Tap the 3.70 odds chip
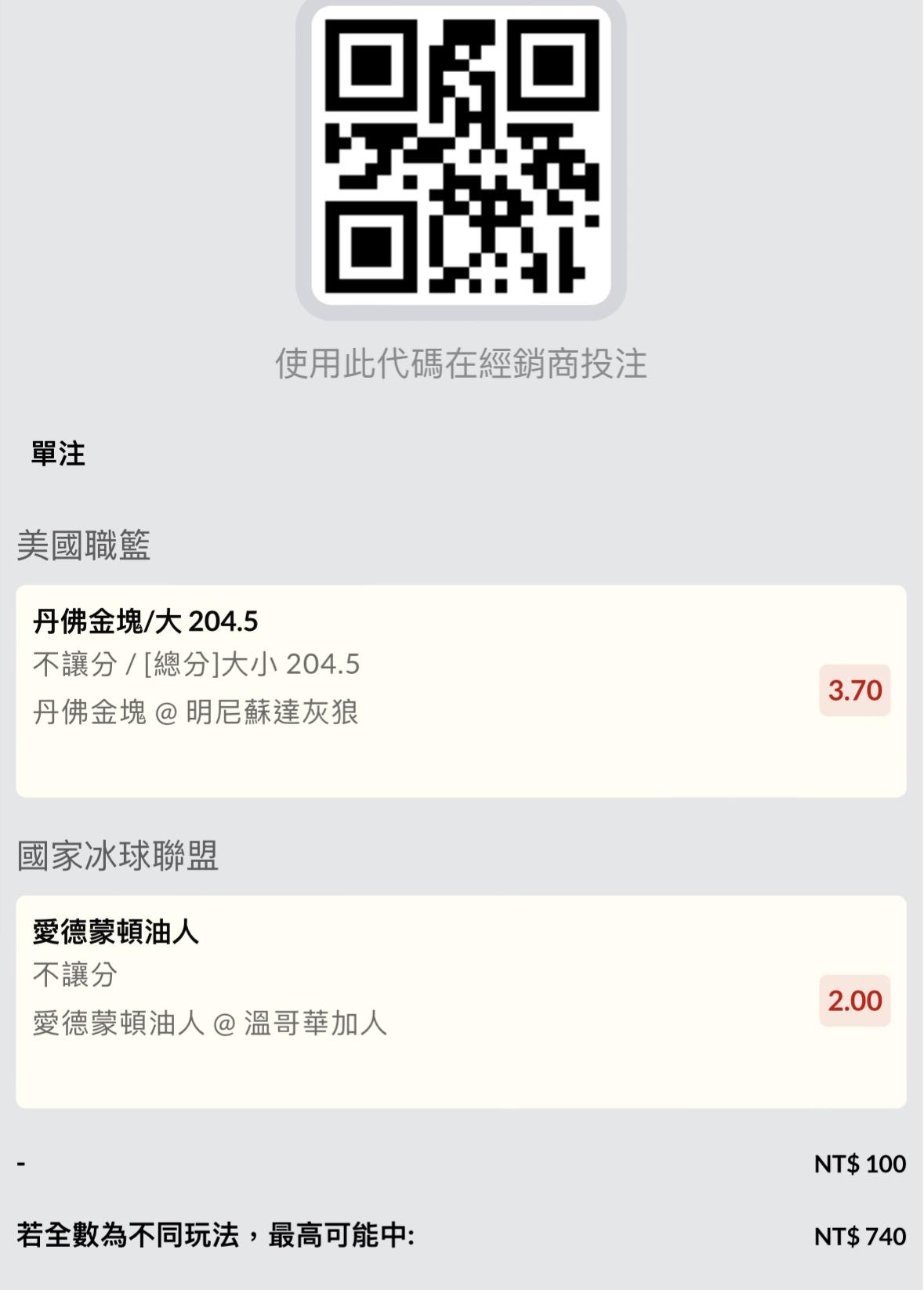924x1290 pixels. coord(854,690)
